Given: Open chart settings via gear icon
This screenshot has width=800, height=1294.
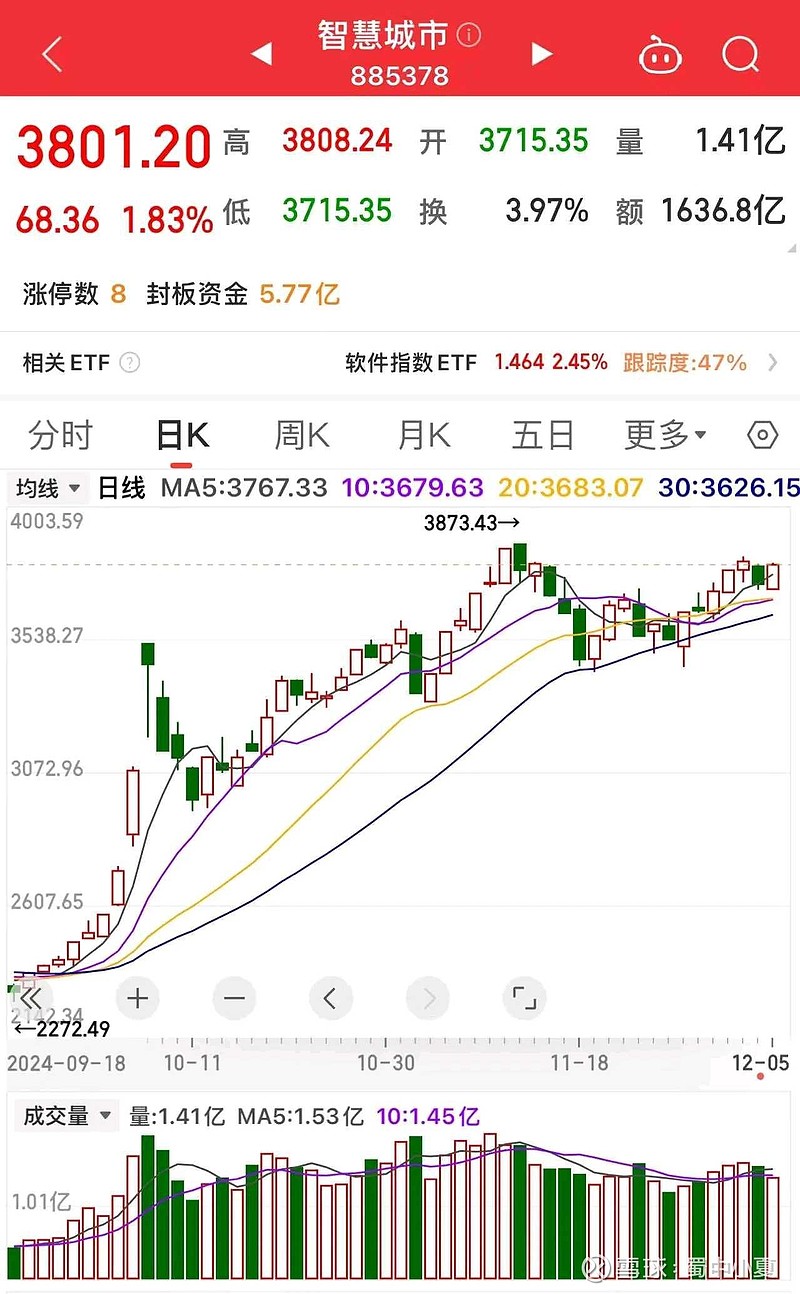Looking at the screenshot, I should (761, 435).
